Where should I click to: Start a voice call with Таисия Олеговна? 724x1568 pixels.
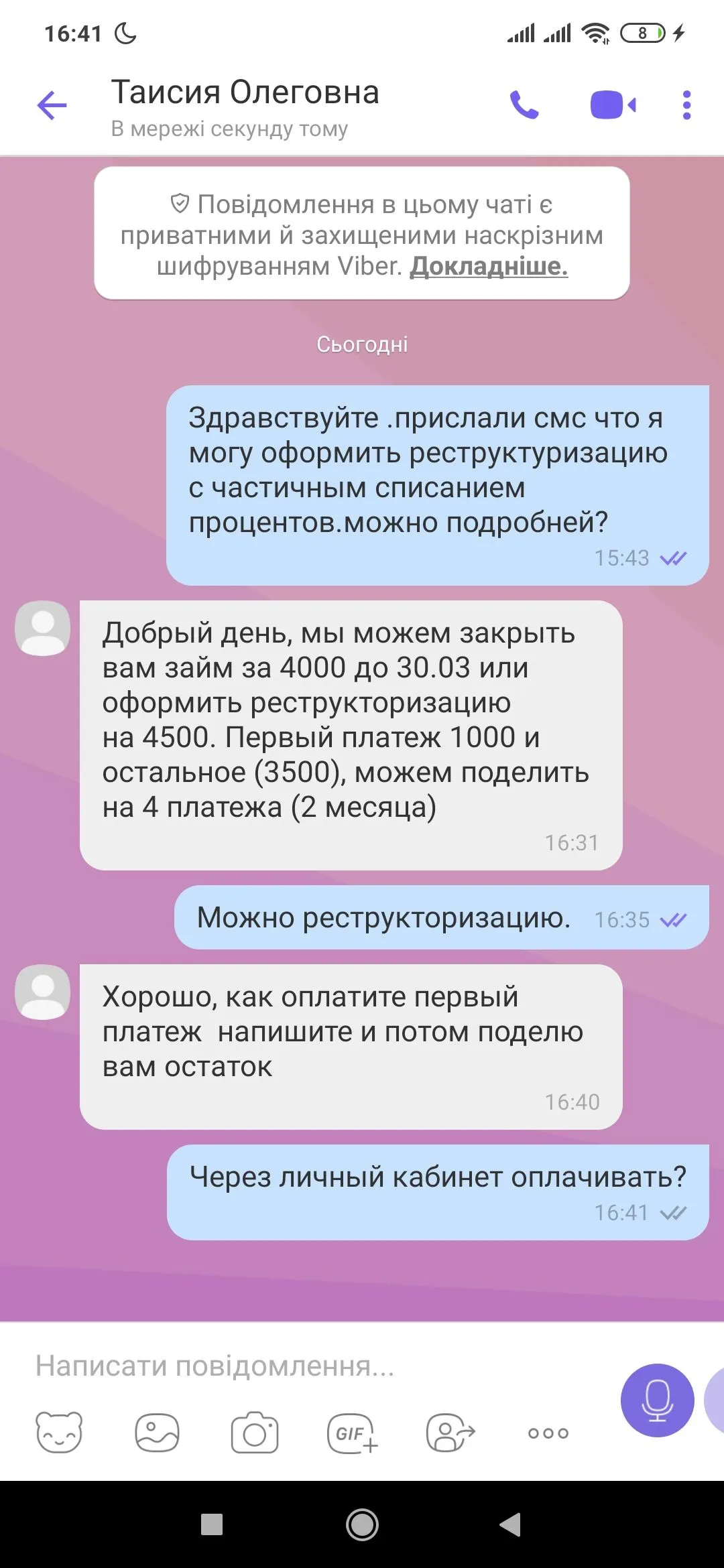[524, 105]
